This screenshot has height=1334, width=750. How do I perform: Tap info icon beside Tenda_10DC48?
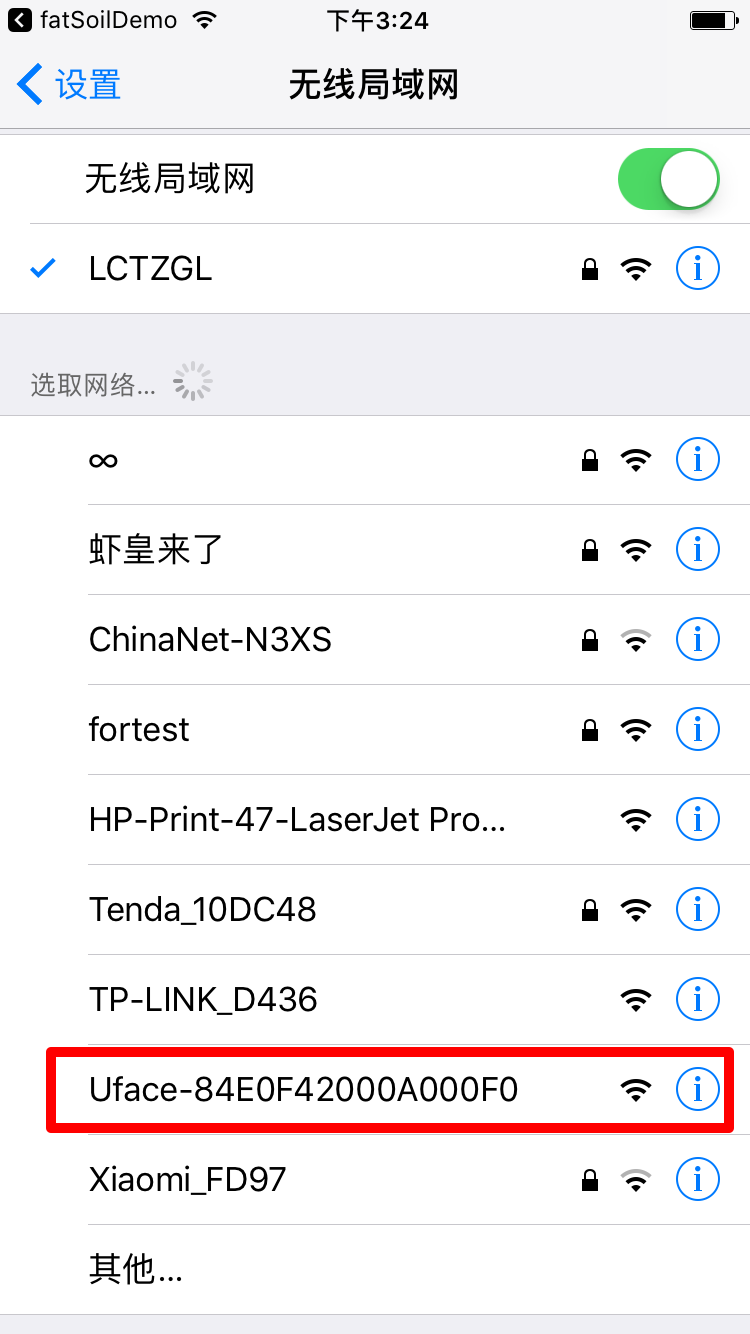(698, 909)
